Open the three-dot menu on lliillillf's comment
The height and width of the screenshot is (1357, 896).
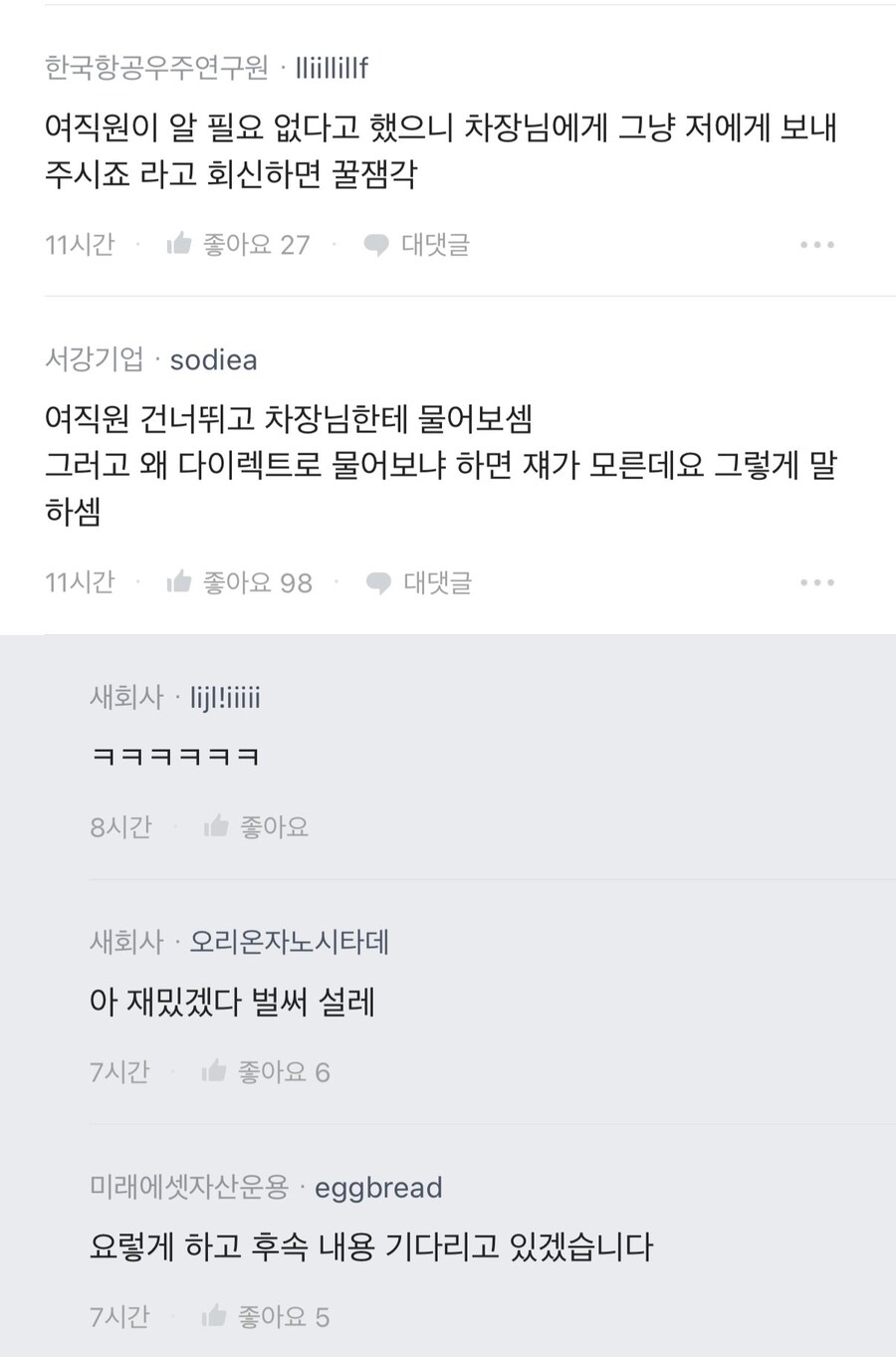tap(818, 244)
